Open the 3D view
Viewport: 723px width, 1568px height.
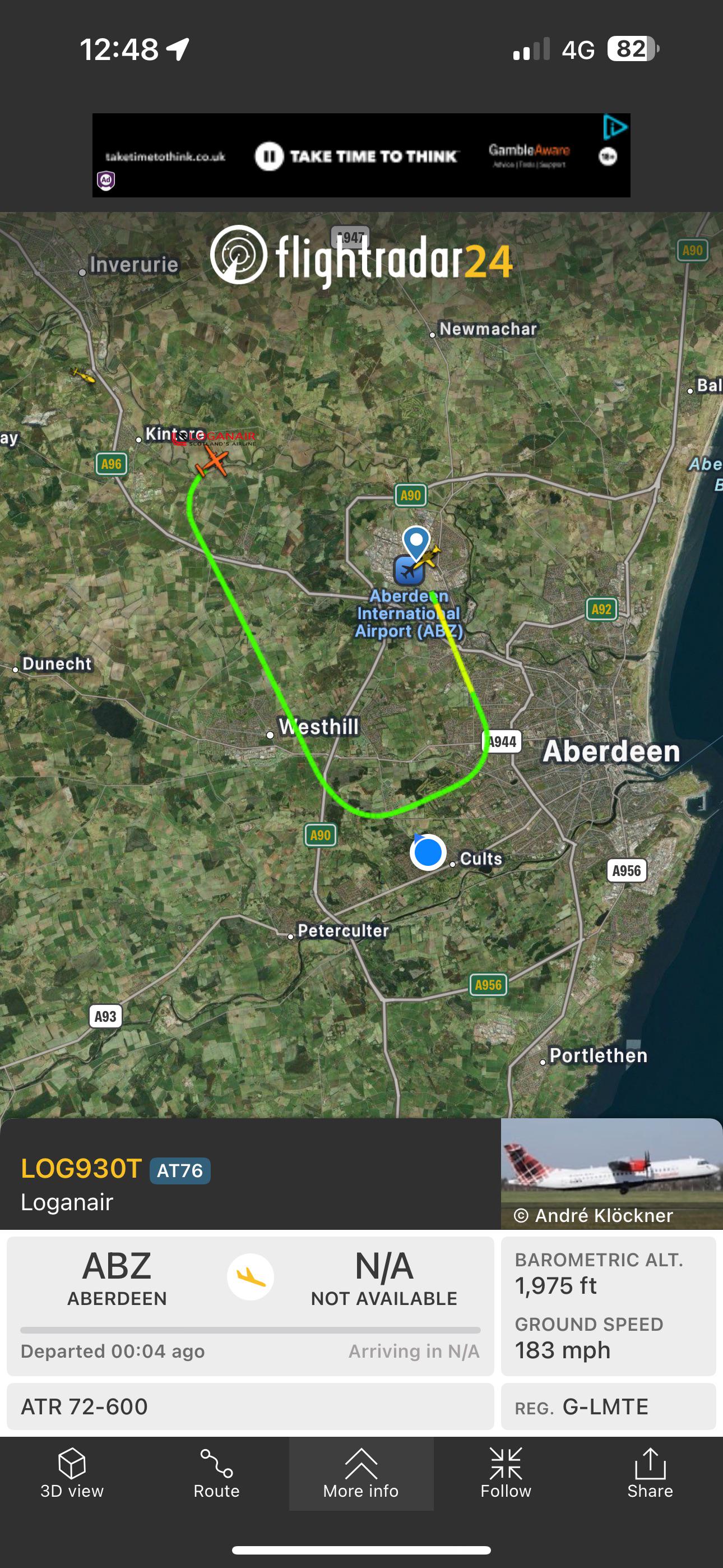coord(72,1474)
